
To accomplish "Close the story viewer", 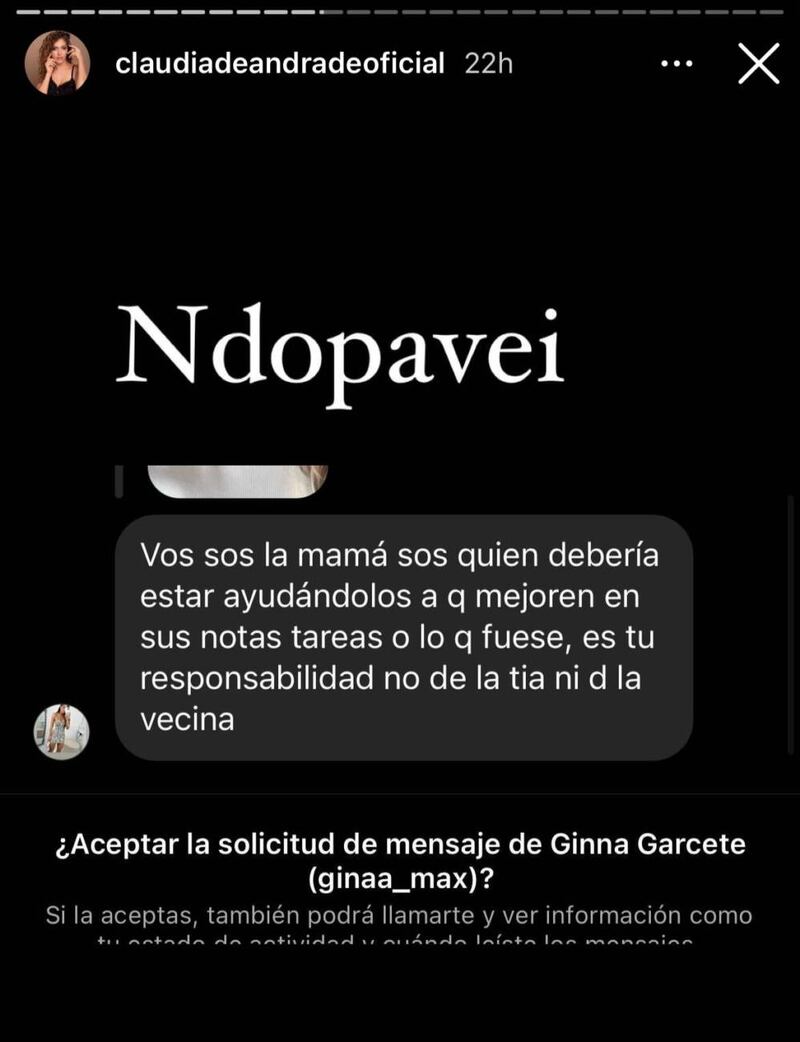I will click(758, 64).
